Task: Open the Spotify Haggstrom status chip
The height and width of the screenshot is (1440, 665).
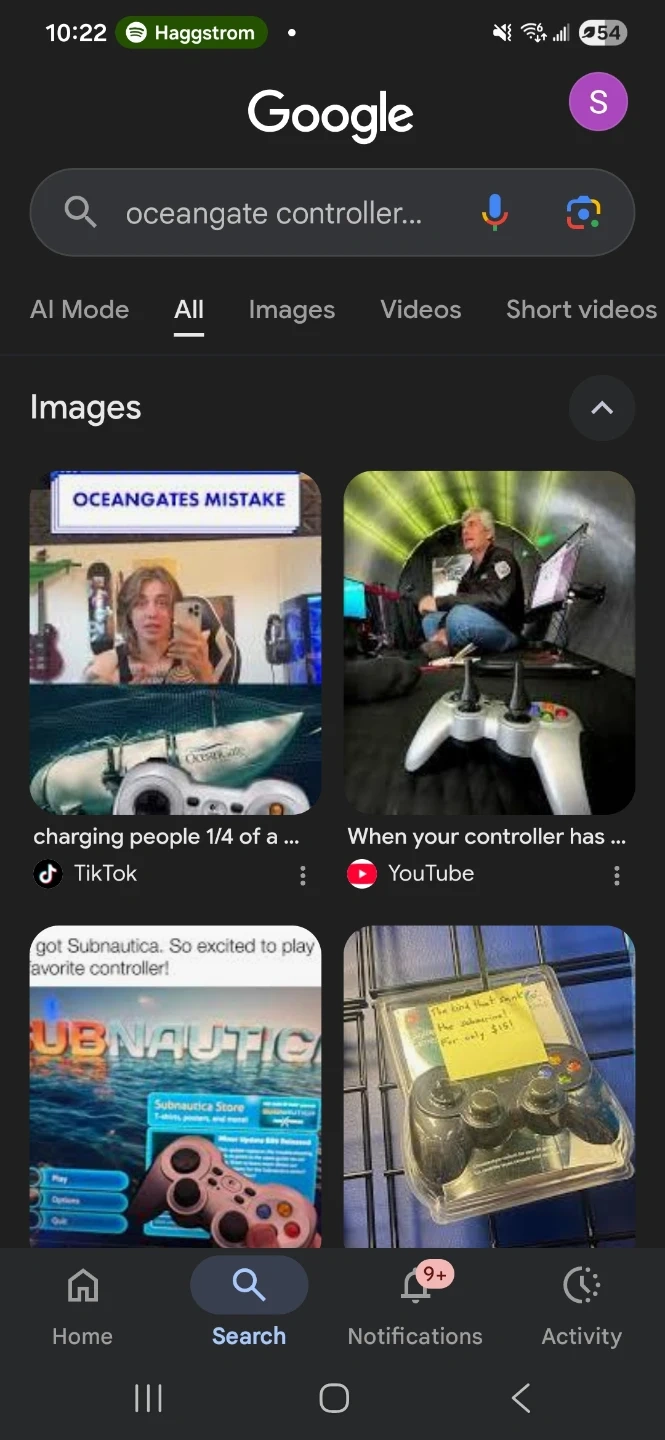Action: click(191, 33)
